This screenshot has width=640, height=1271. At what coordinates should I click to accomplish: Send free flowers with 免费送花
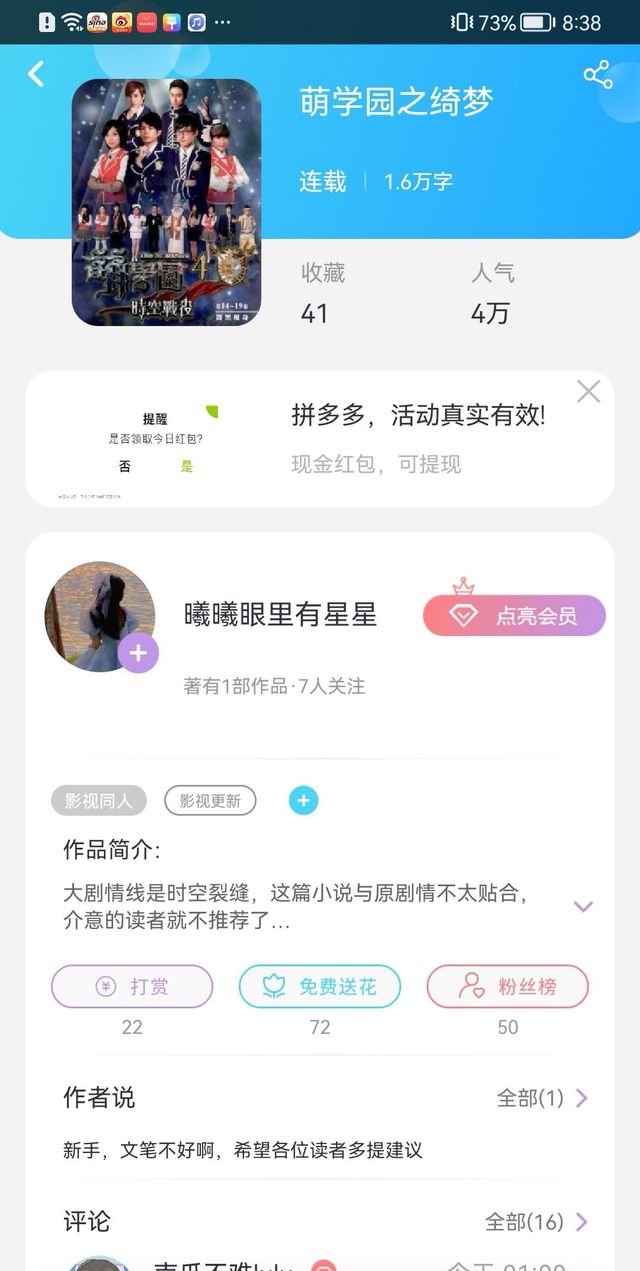(320, 987)
